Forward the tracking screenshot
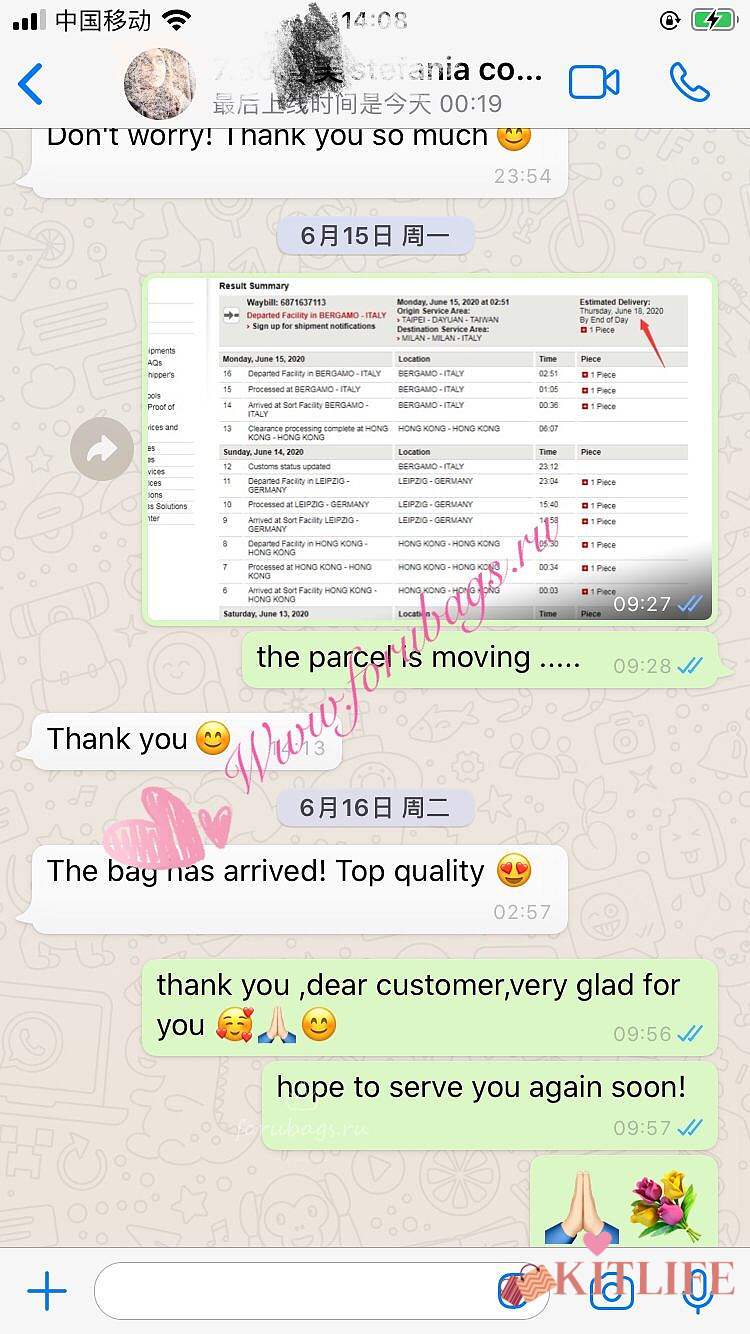The image size is (750, 1334). (x=102, y=450)
